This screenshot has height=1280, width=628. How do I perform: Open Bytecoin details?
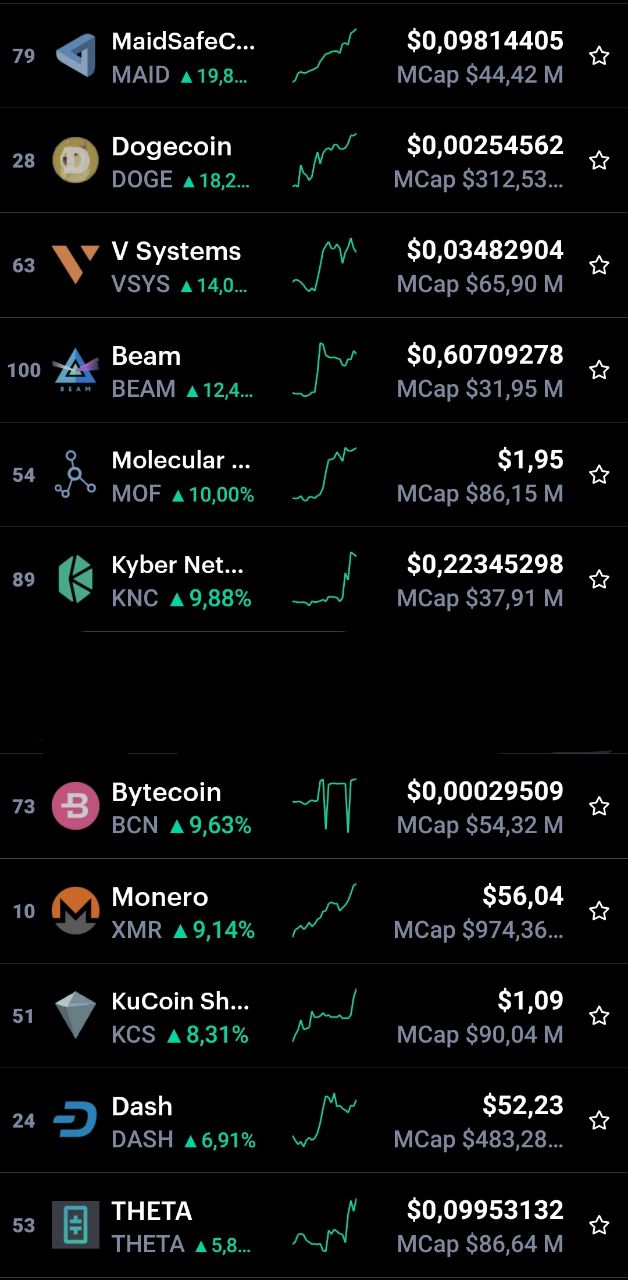click(314, 806)
